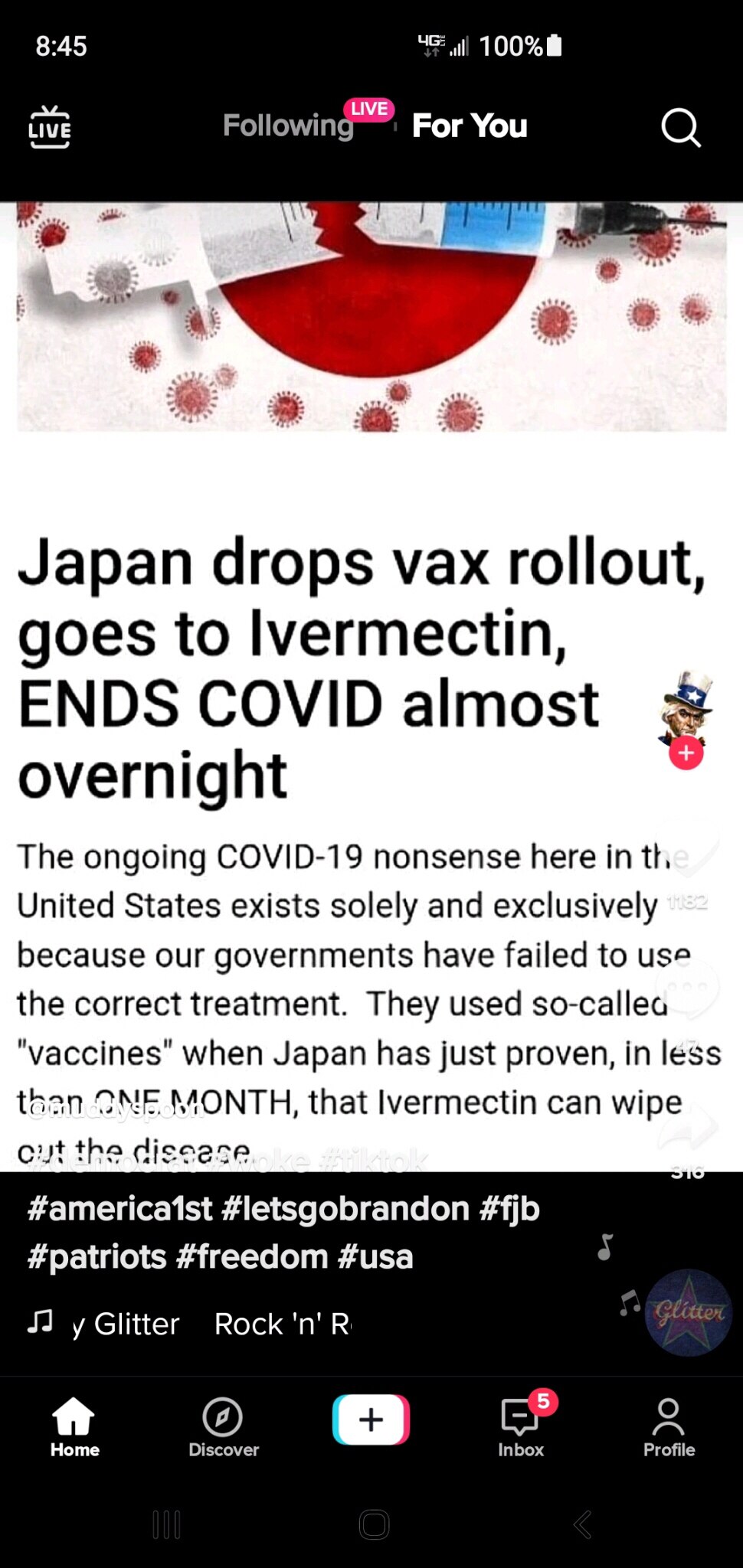
Task: Follow the creator via plus badge
Action: pos(686,753)
